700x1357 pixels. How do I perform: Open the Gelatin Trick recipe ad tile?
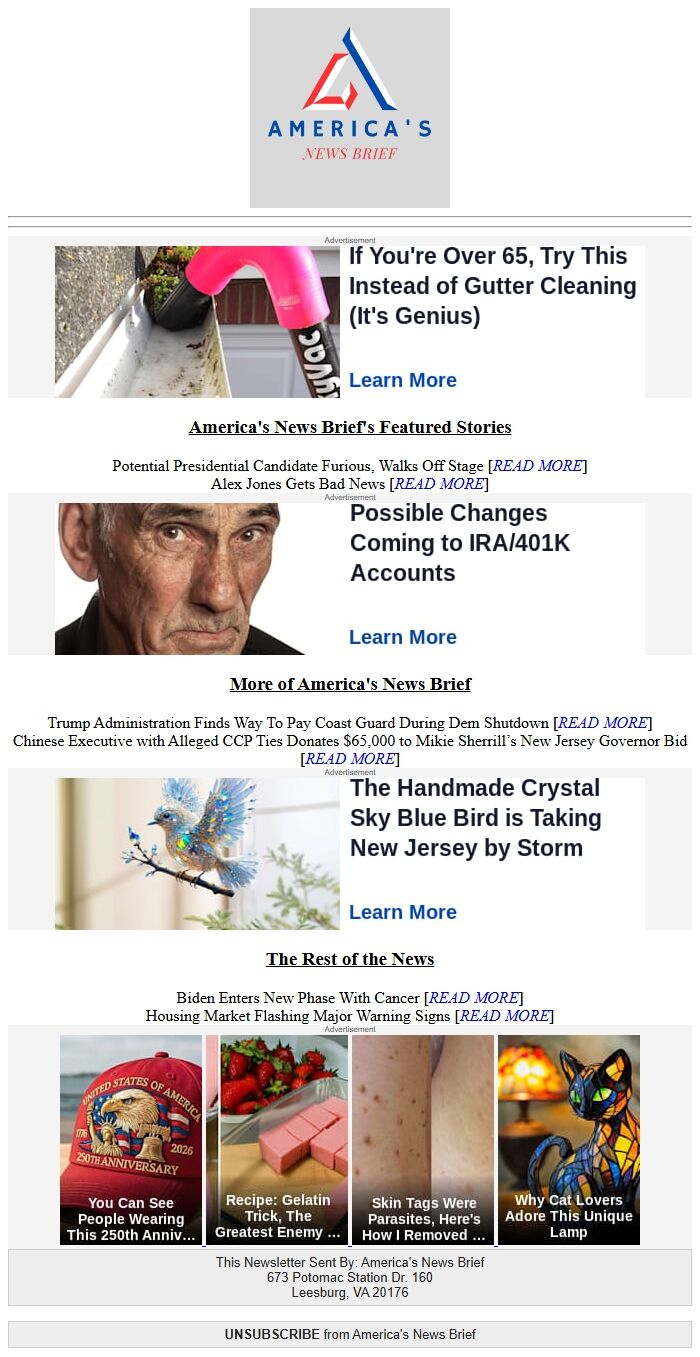[277, 1139]
